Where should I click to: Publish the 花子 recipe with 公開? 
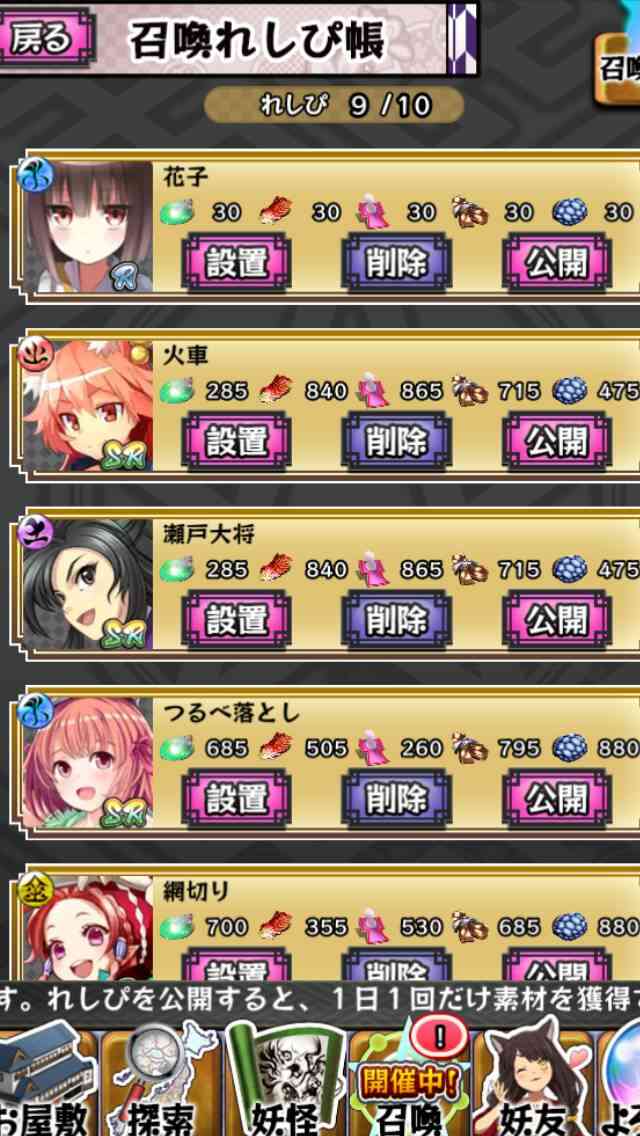click(557, 262)
